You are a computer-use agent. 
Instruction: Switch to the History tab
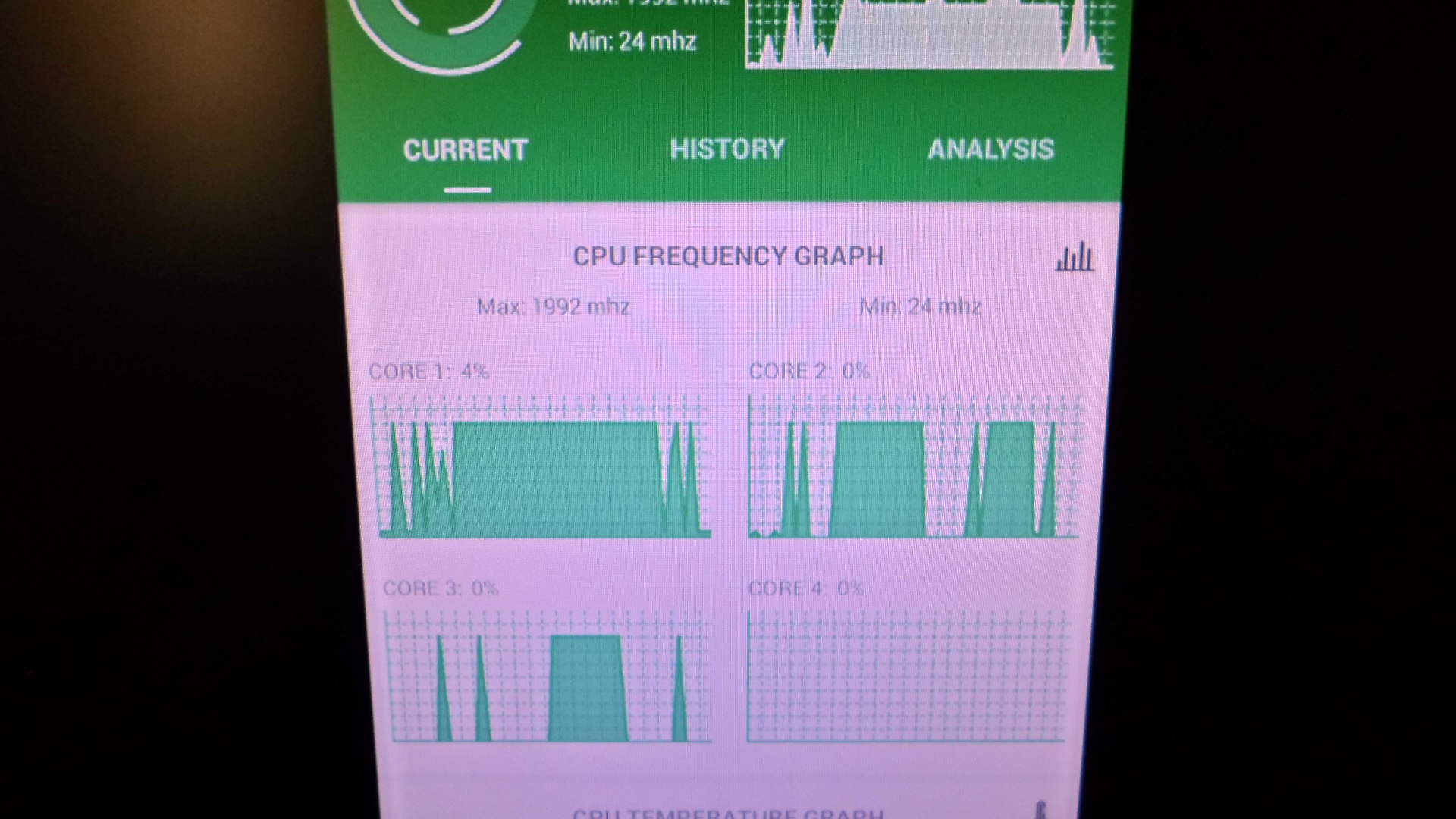[x=727, y=149]
